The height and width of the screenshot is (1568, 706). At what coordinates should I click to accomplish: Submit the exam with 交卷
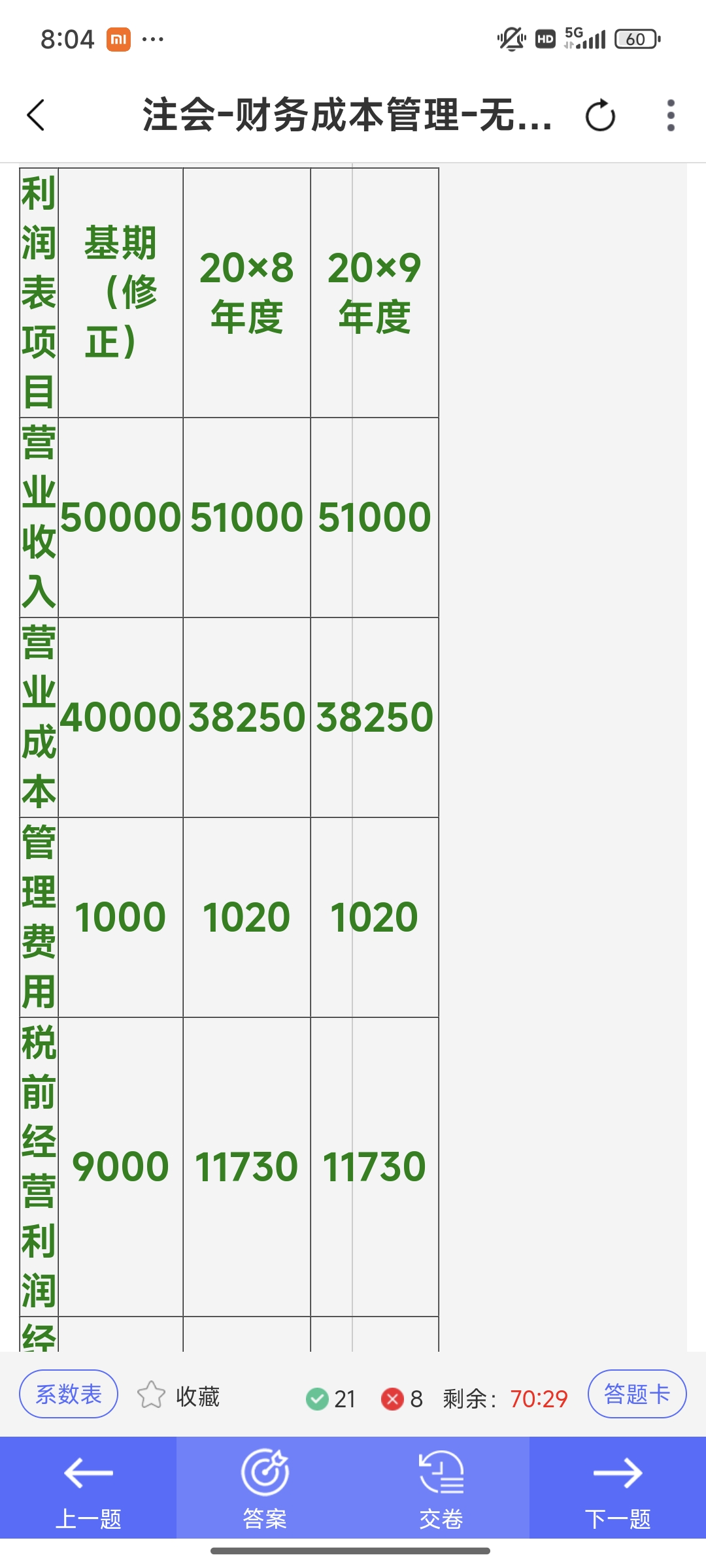coord(441,1488)
